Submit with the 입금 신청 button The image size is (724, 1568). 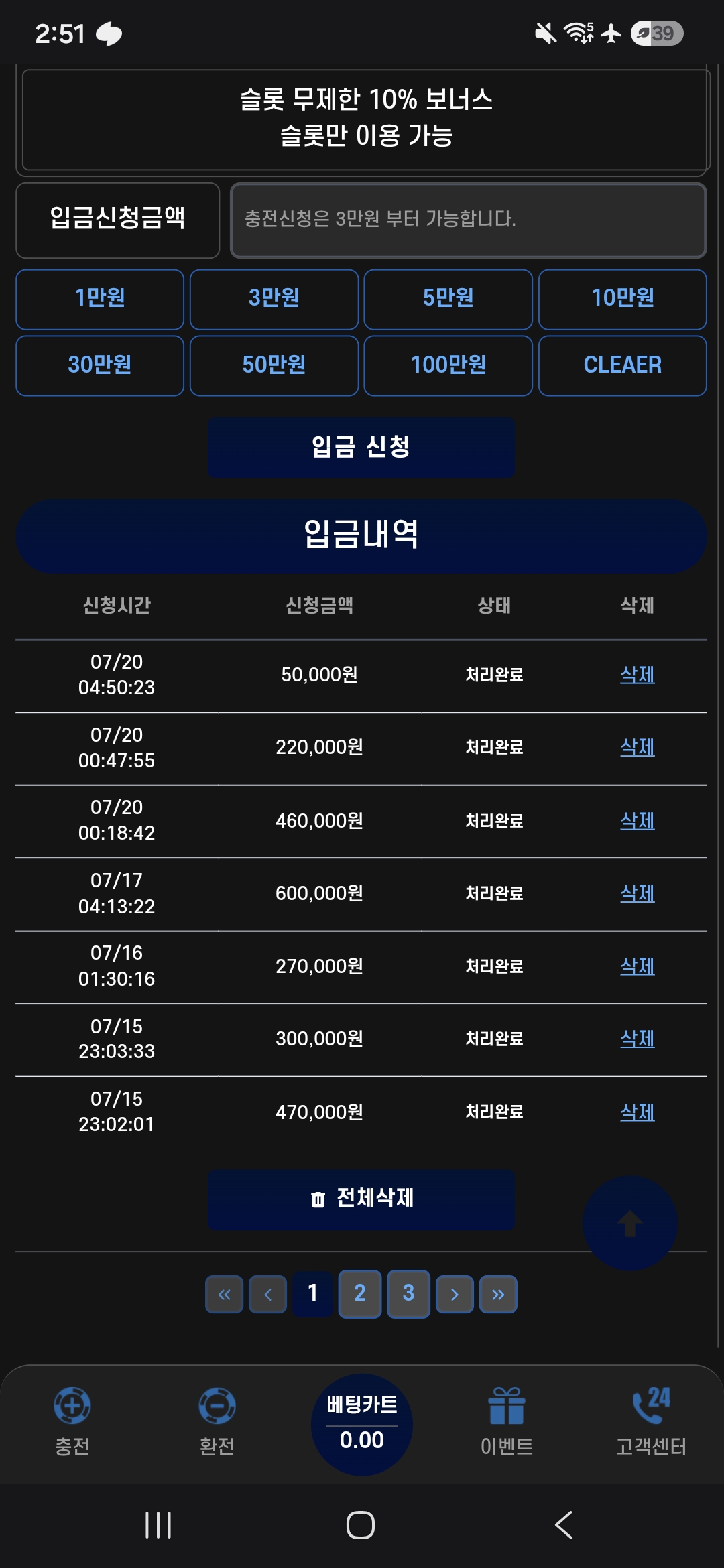[x=361, y=447]
